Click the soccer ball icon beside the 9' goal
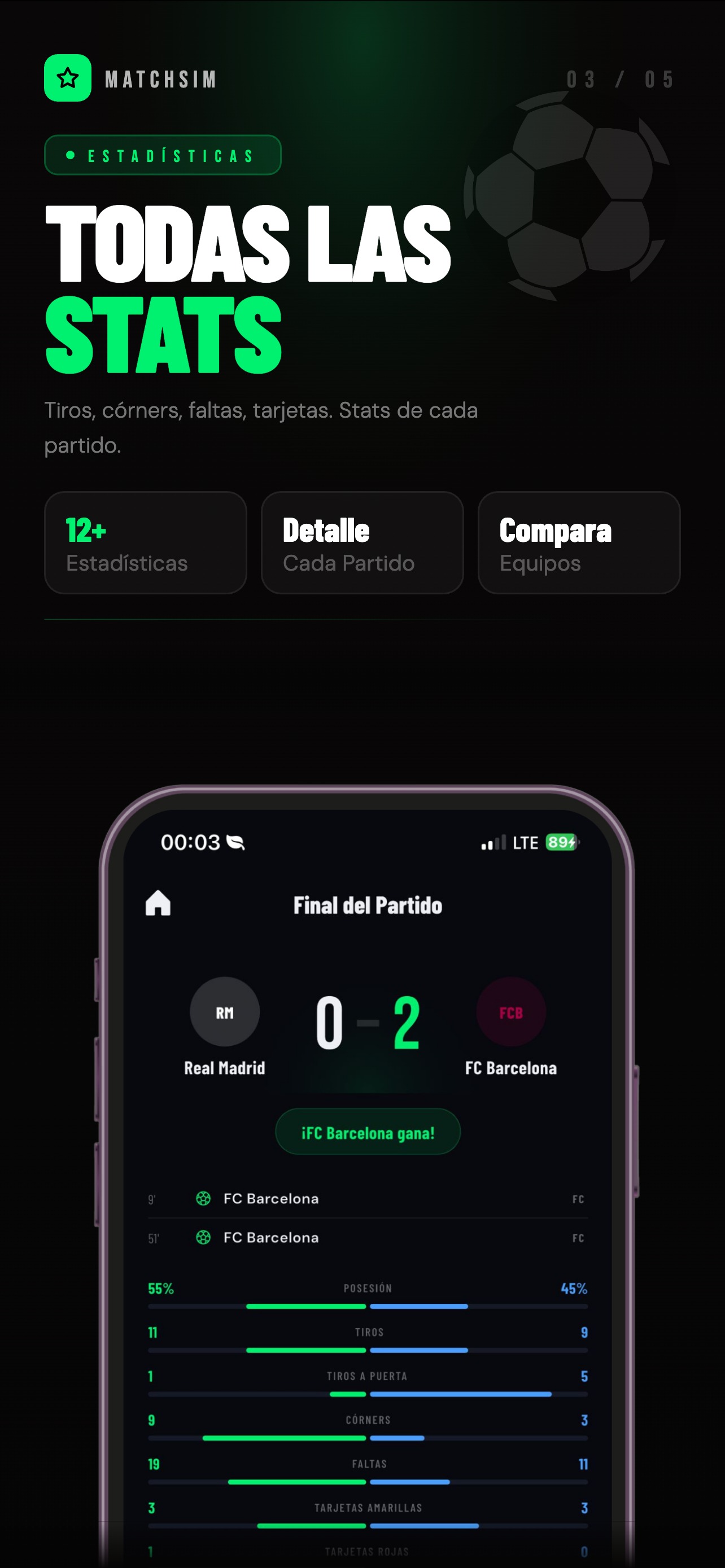 [x=204, y=1198]
